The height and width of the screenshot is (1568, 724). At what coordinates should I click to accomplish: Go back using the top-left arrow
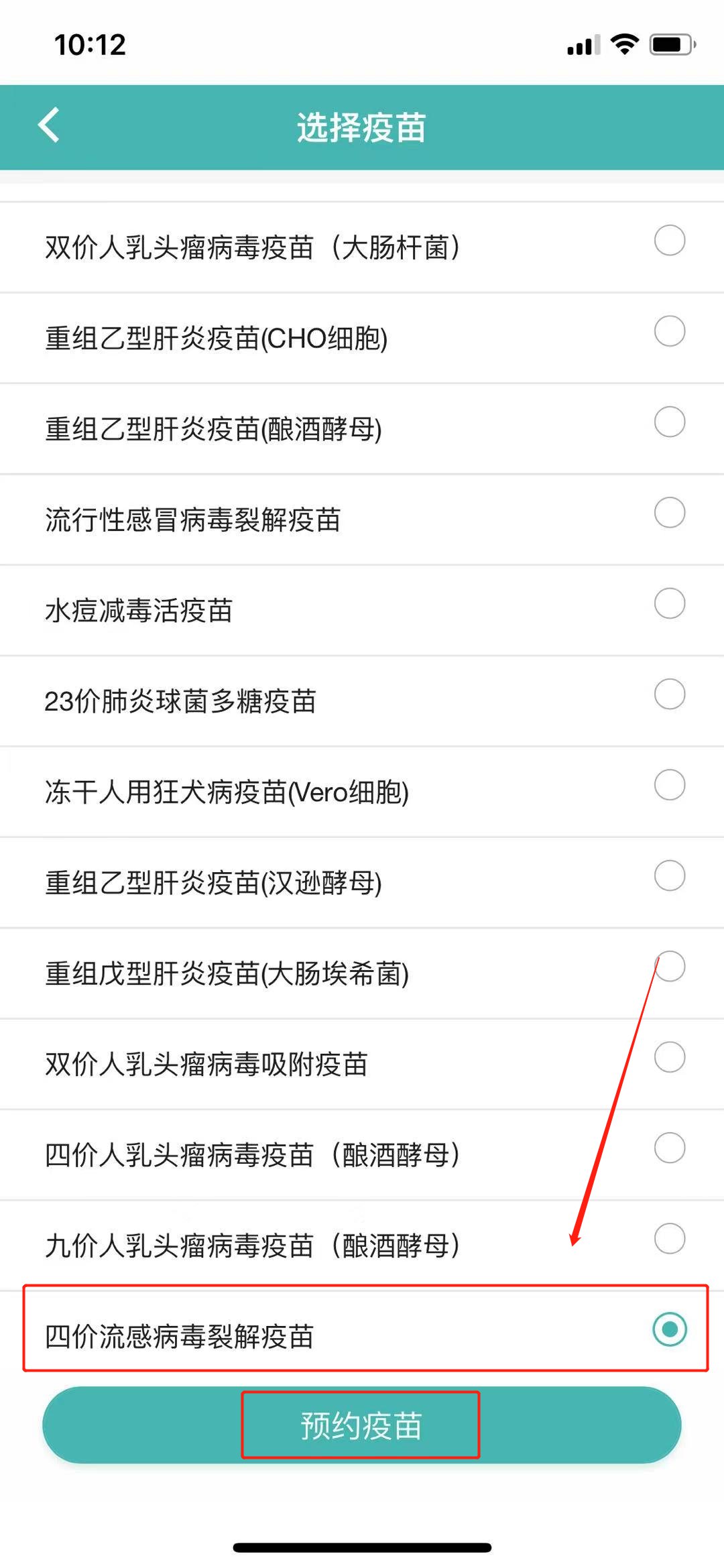tap(49, 125)
